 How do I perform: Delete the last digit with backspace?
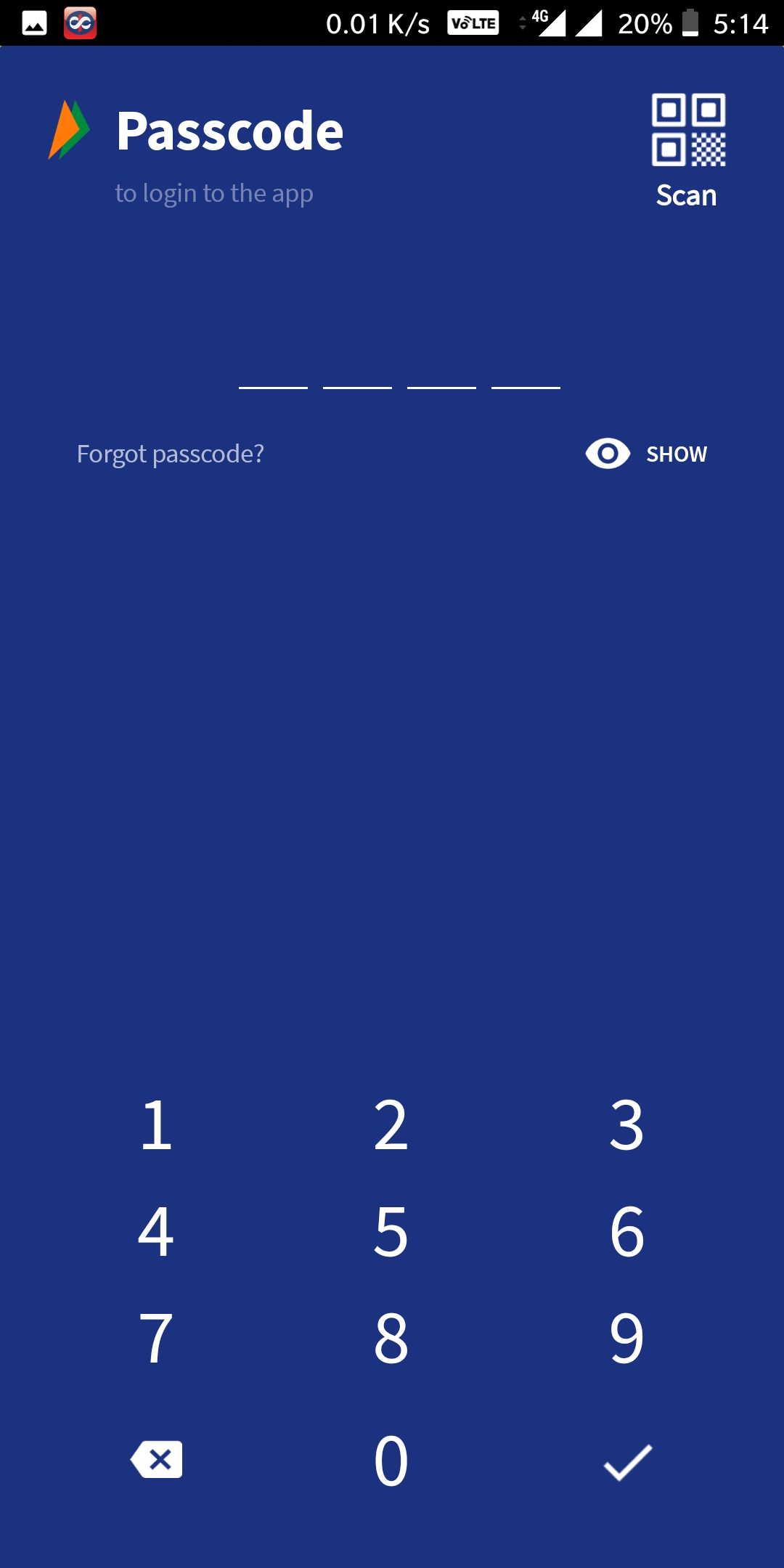tap(157, 1459)
